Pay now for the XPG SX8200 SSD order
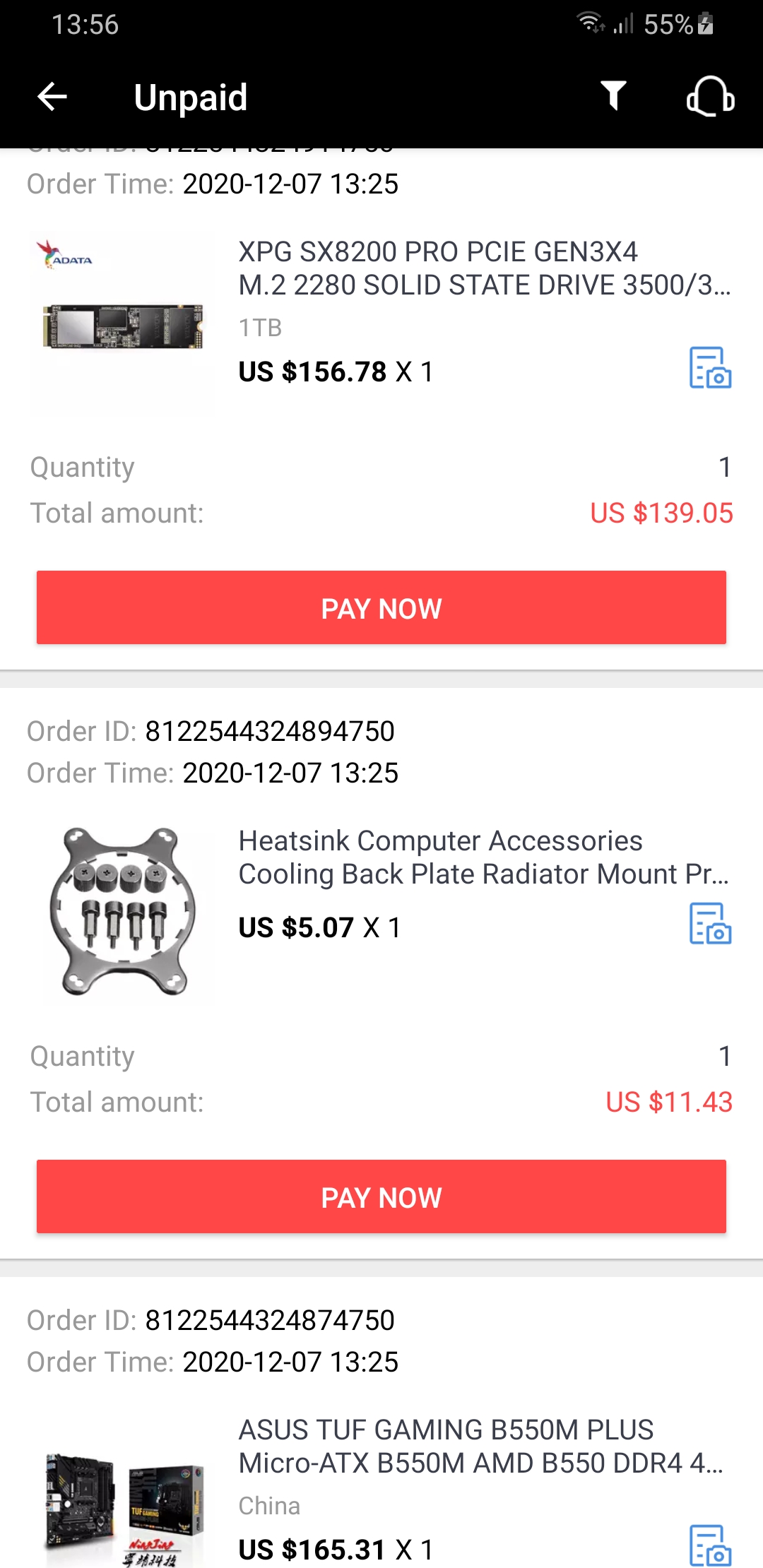 pos(381,607)
